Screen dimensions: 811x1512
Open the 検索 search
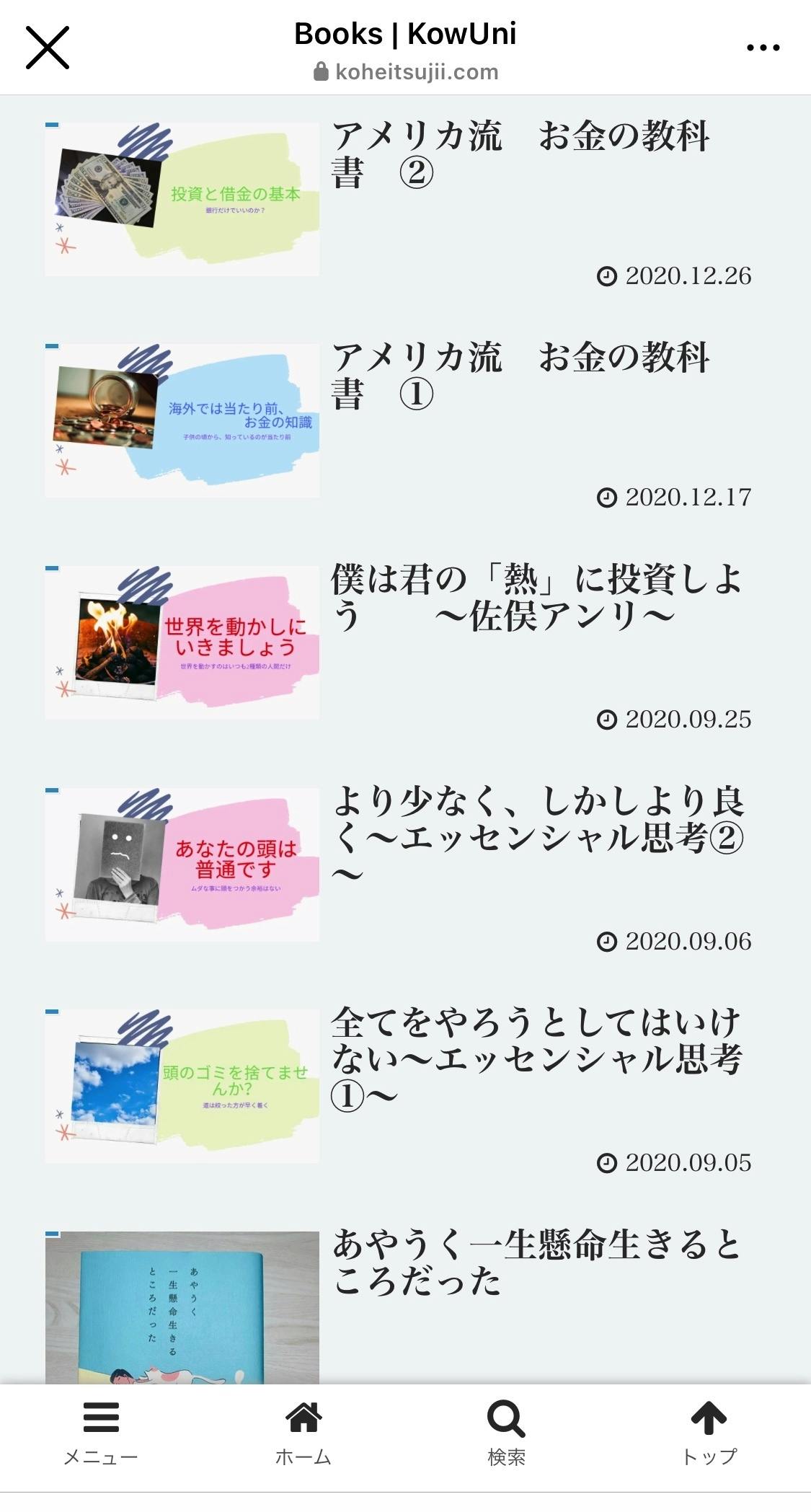coord(506,1432)
